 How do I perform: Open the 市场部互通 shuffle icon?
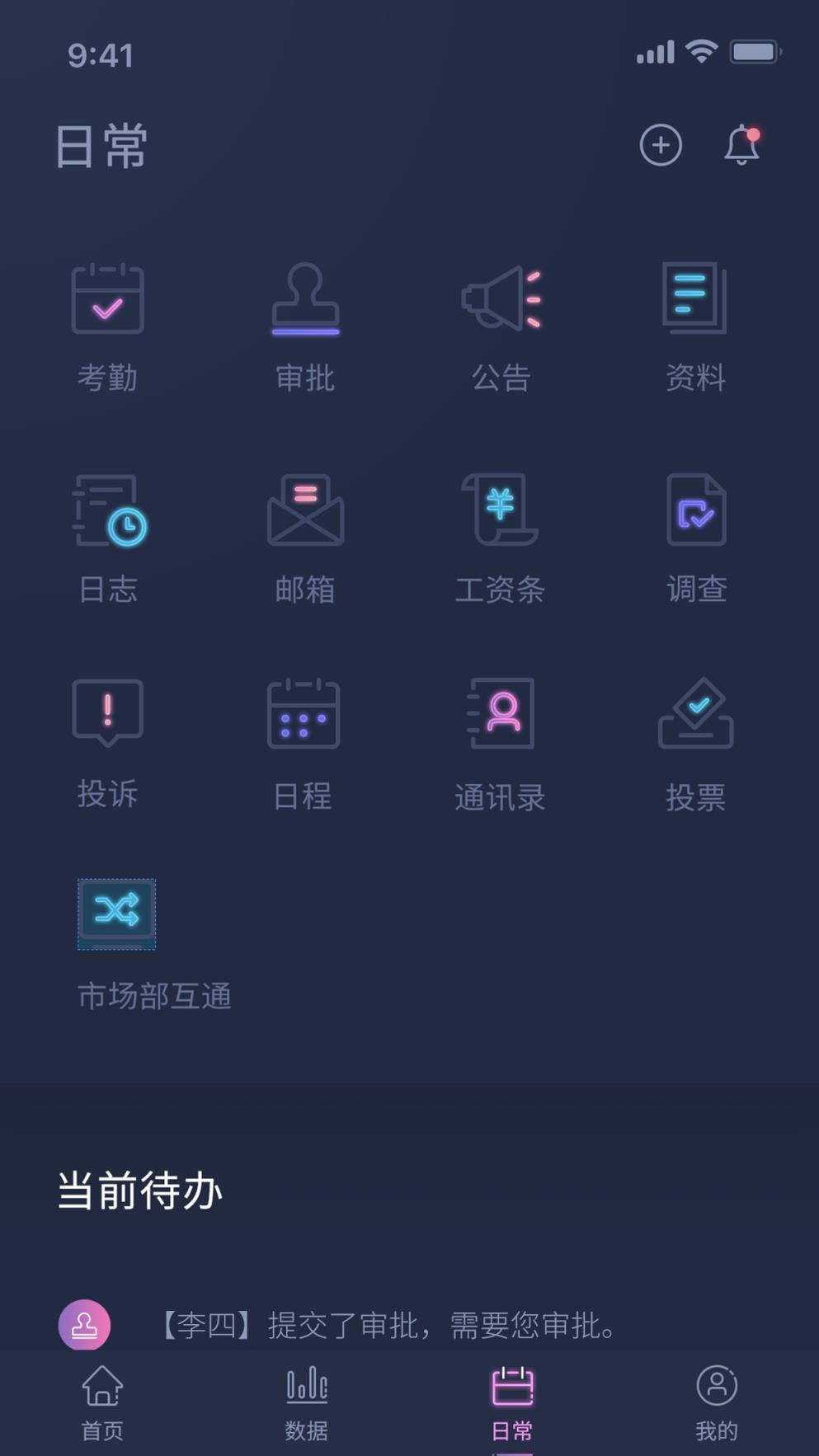coord(116,913)
